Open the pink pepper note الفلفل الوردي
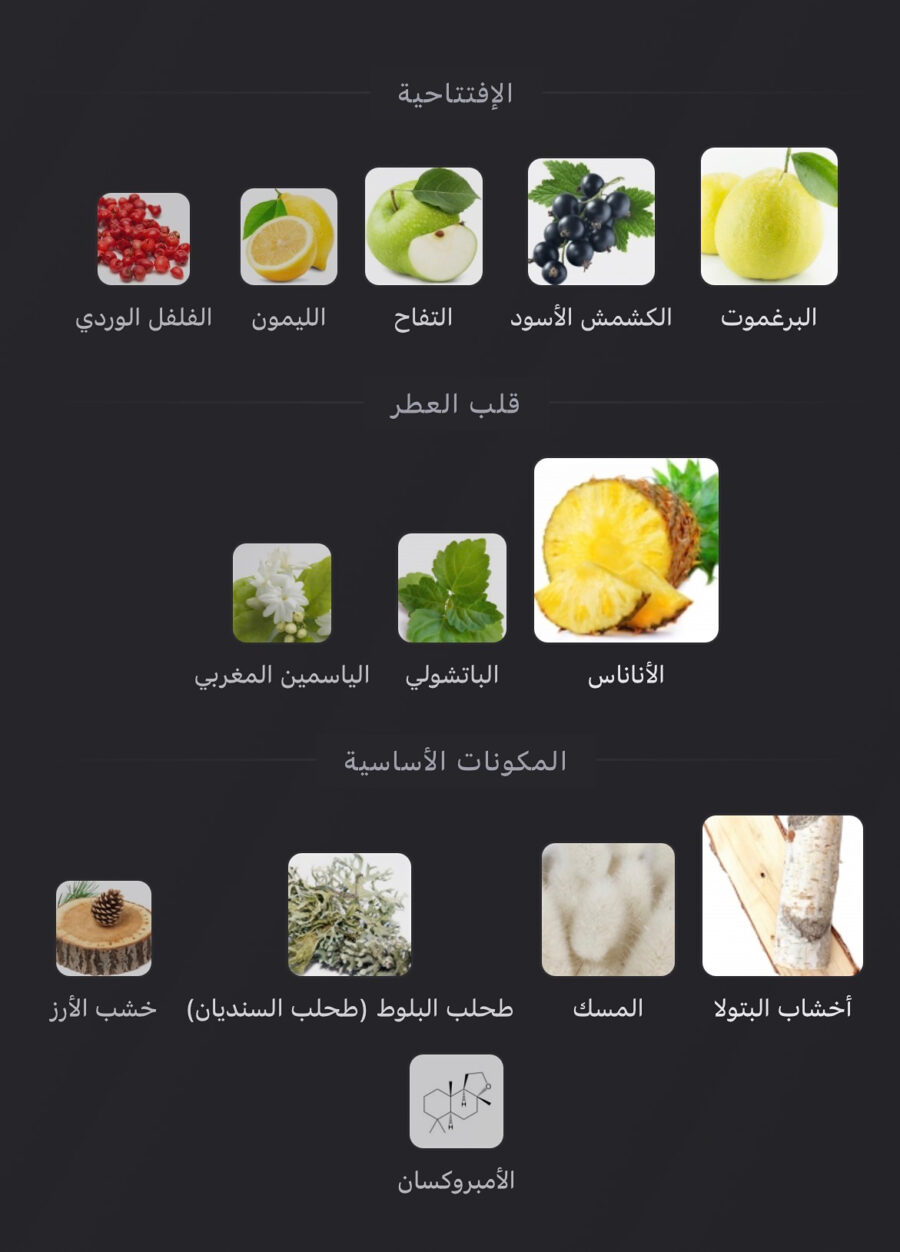900x1252 pixels. click(x=143, y=239)
